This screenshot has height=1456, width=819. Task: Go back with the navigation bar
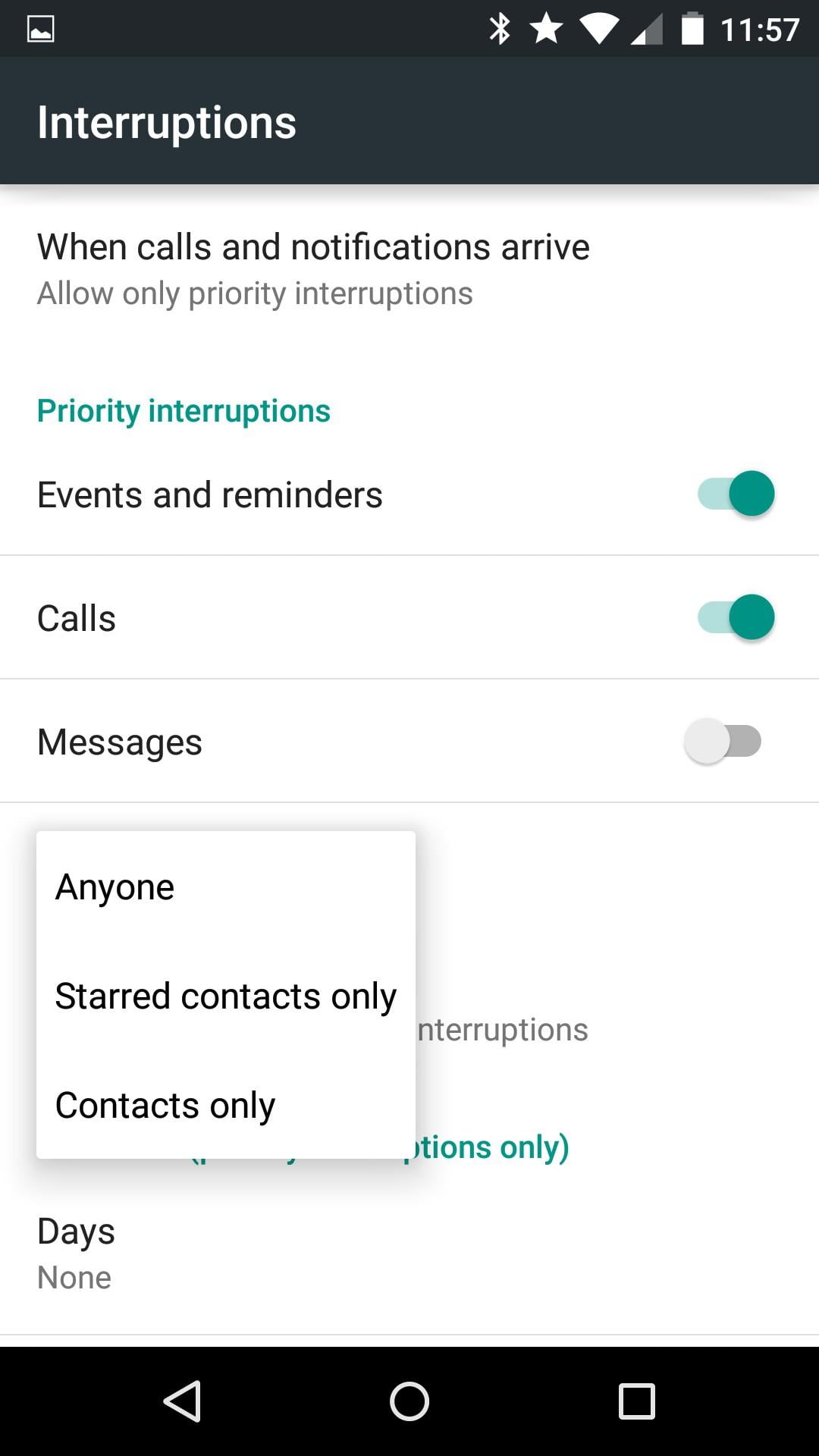tap(182, 1401)
